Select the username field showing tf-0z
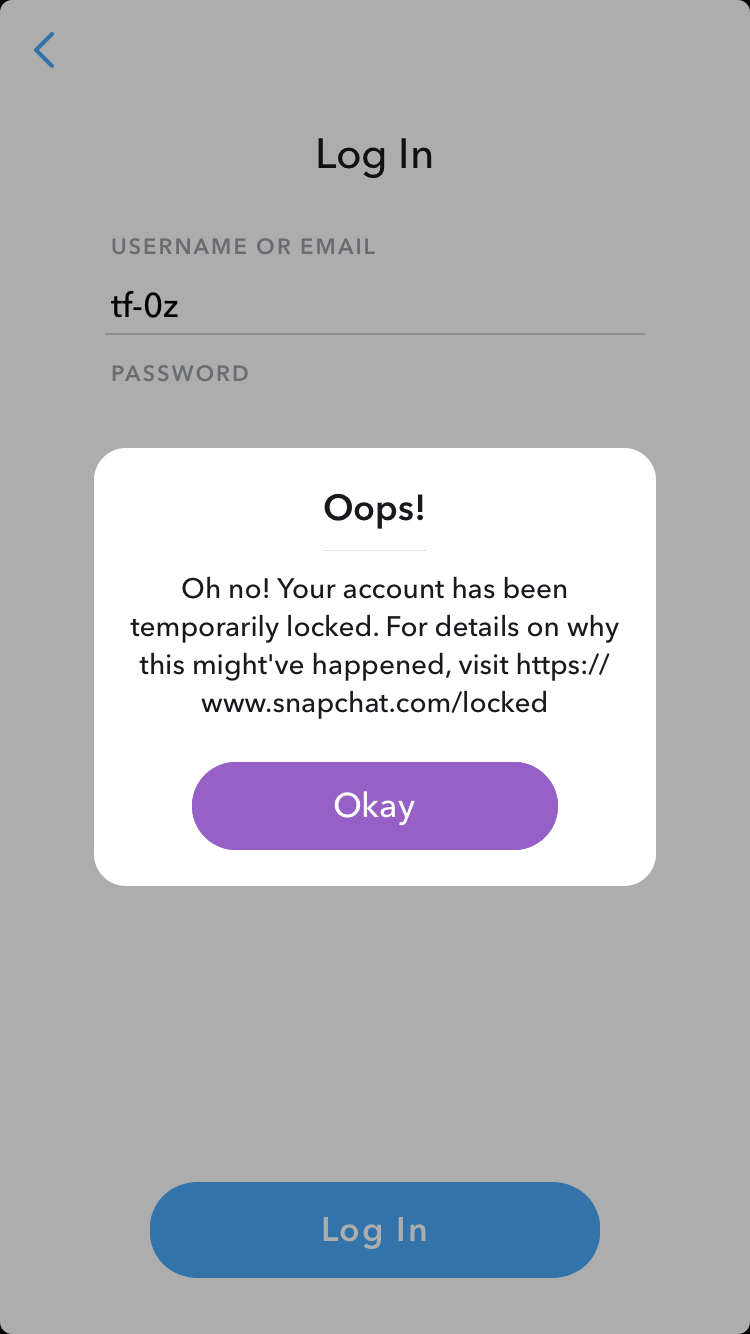 tap(374, 306)
